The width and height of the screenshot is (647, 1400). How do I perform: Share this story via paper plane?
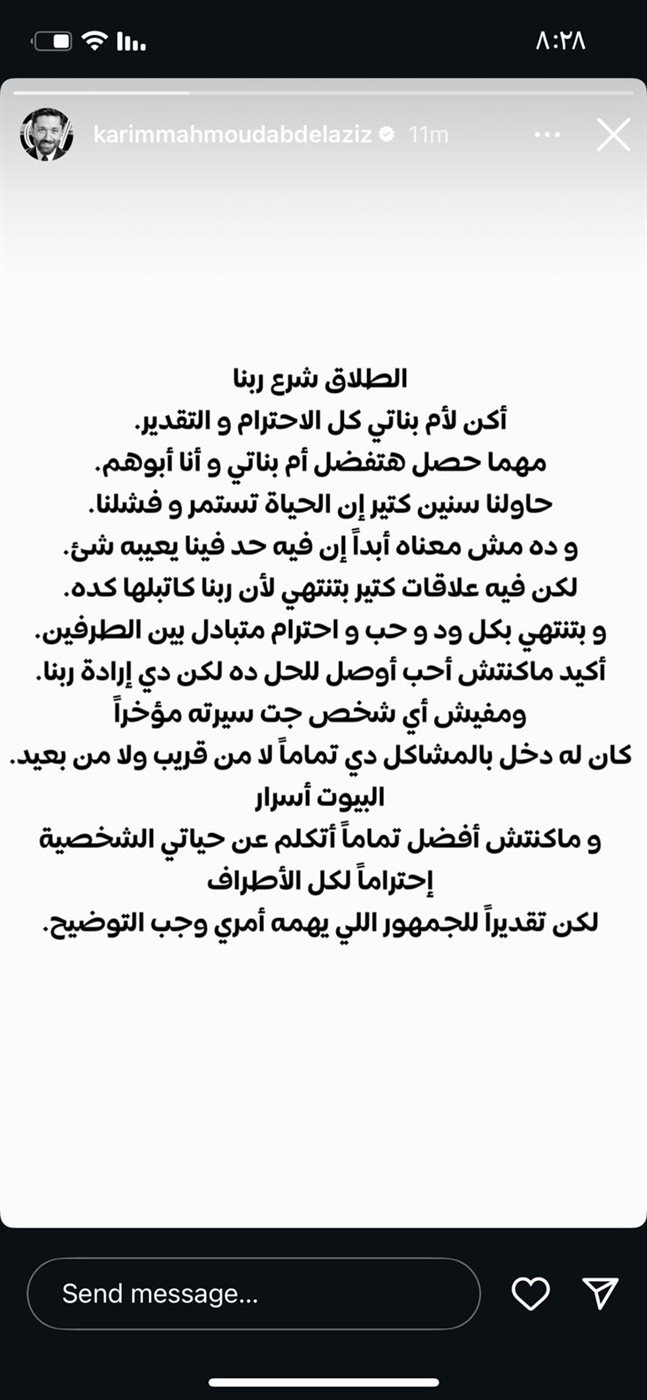(x=600, y=1293)
